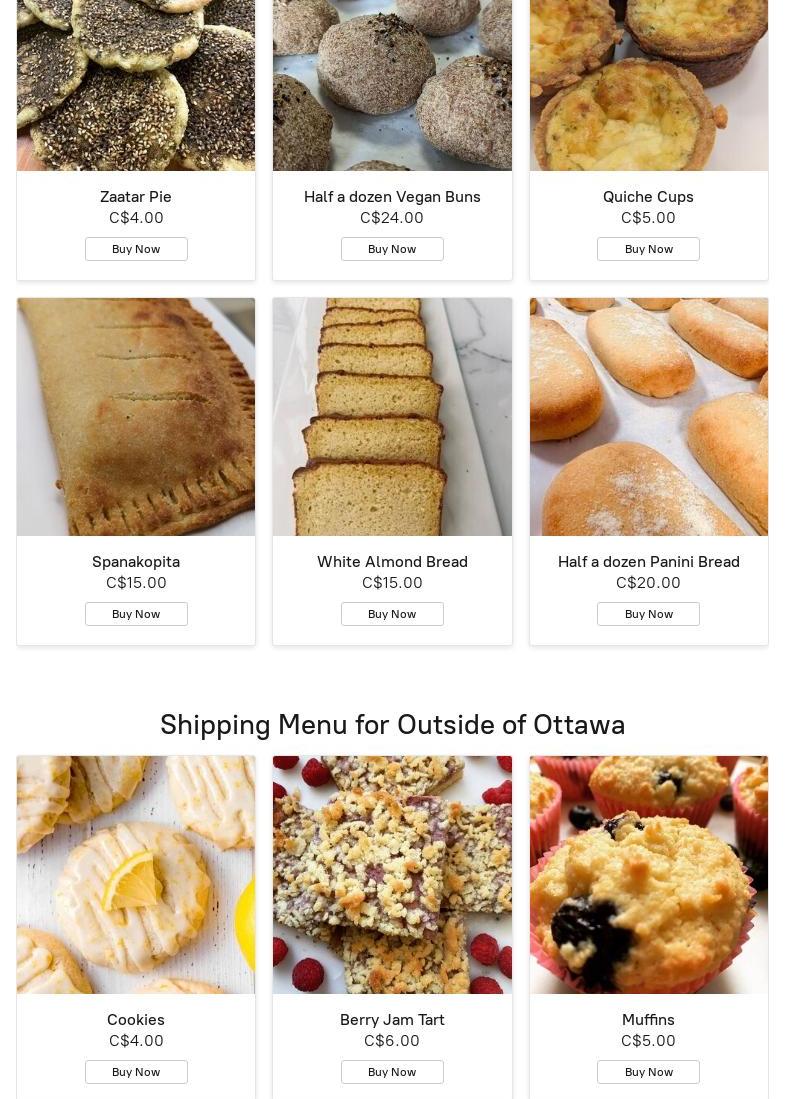Image resolution: width=785 pixels, height=1099 pixels.
Task: Buy the Berry Jam Tart now
Action: click(x=392, y=1072)
